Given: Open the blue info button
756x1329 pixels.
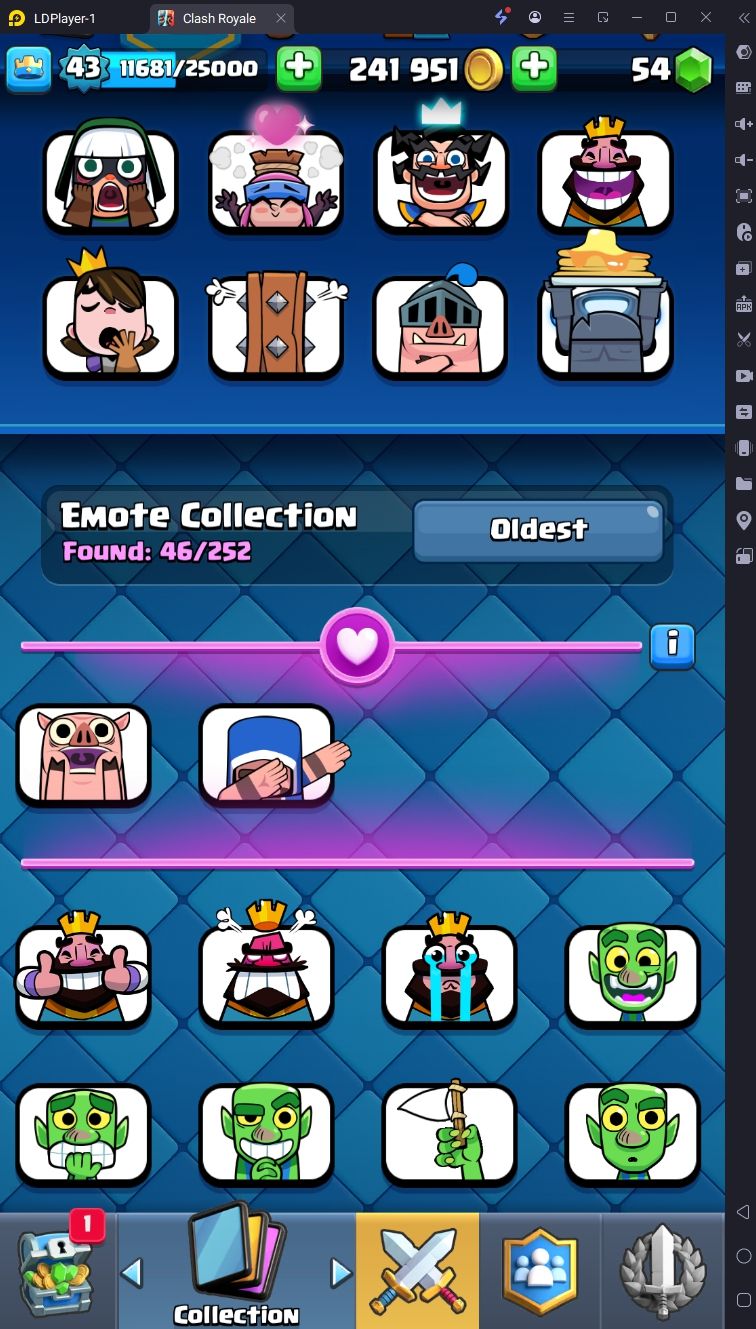Looking at the screenshot, I should pos(672,646).
